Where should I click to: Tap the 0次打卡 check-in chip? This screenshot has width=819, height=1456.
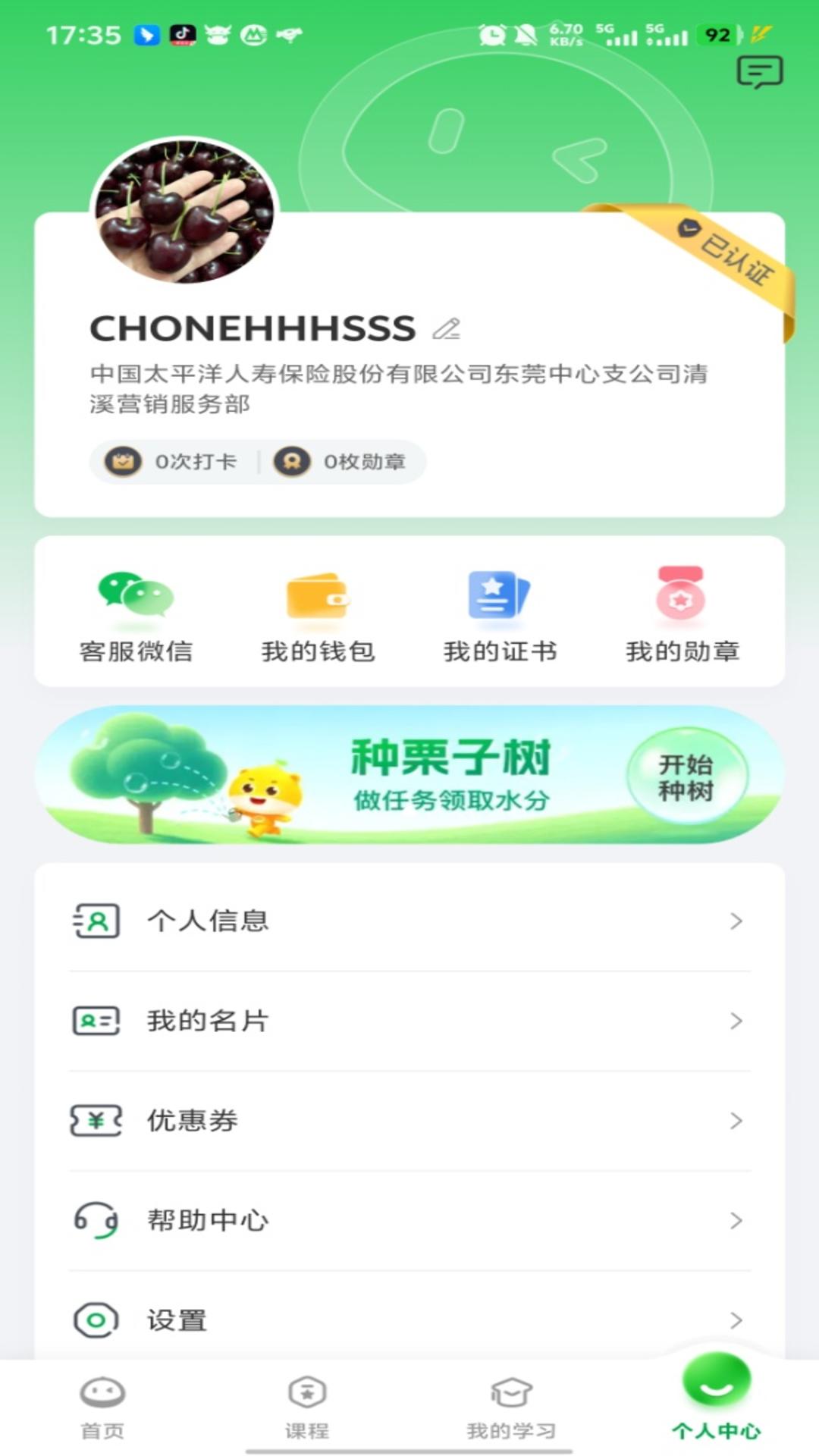pyautogui.click(x=171, y=461)
